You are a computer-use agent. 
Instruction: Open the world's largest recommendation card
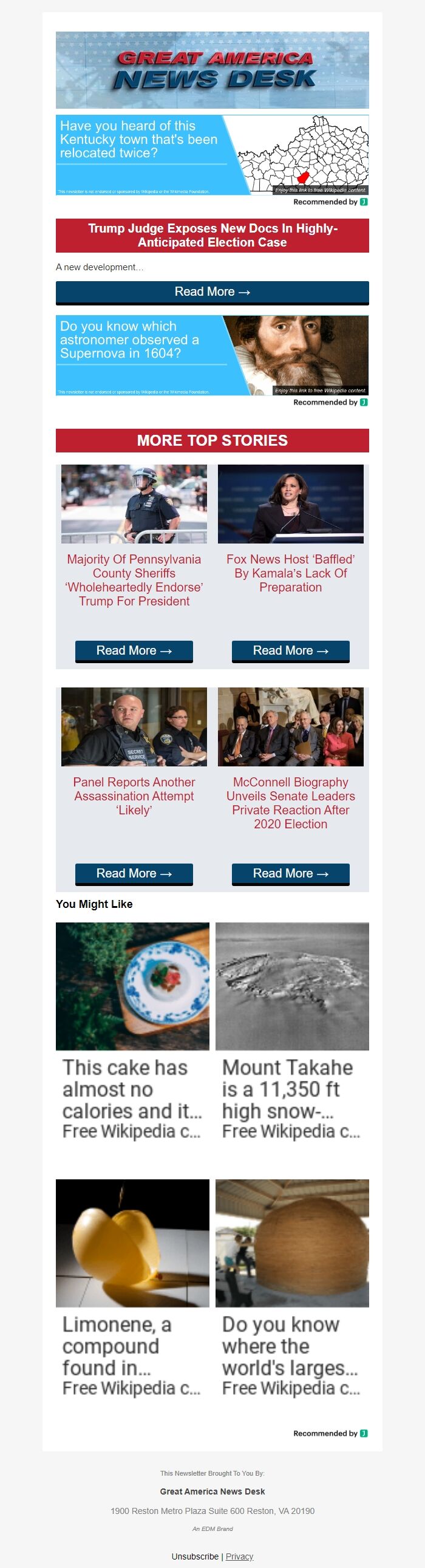tap(291, 1286)
